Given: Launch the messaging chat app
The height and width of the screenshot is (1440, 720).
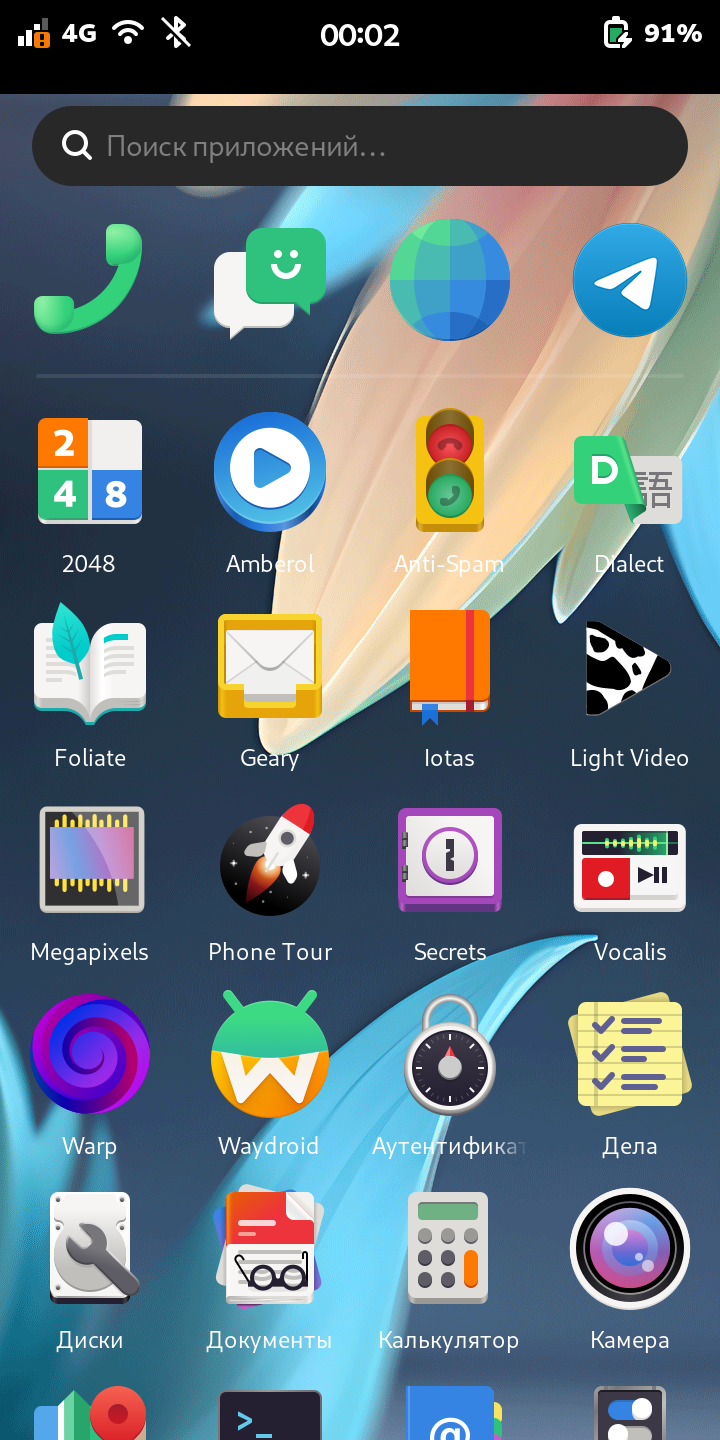Looking at the screenshot, I should (x=270, y=282).
